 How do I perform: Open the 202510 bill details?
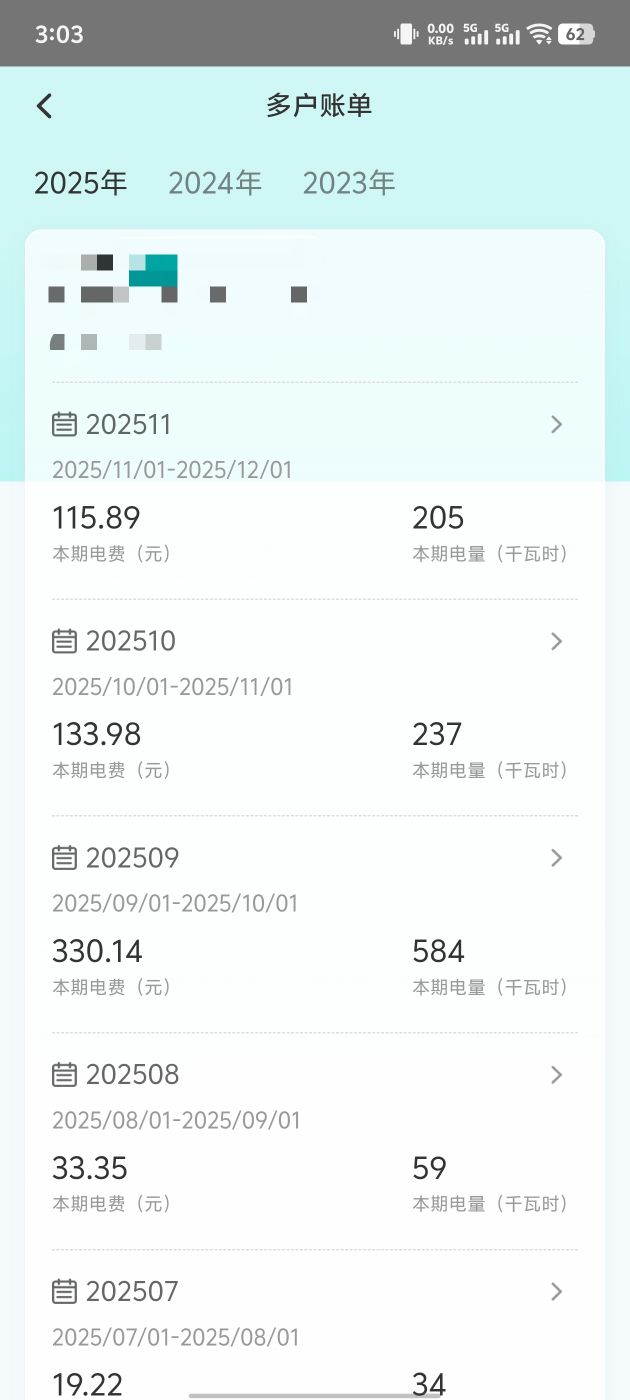(556, 642)
